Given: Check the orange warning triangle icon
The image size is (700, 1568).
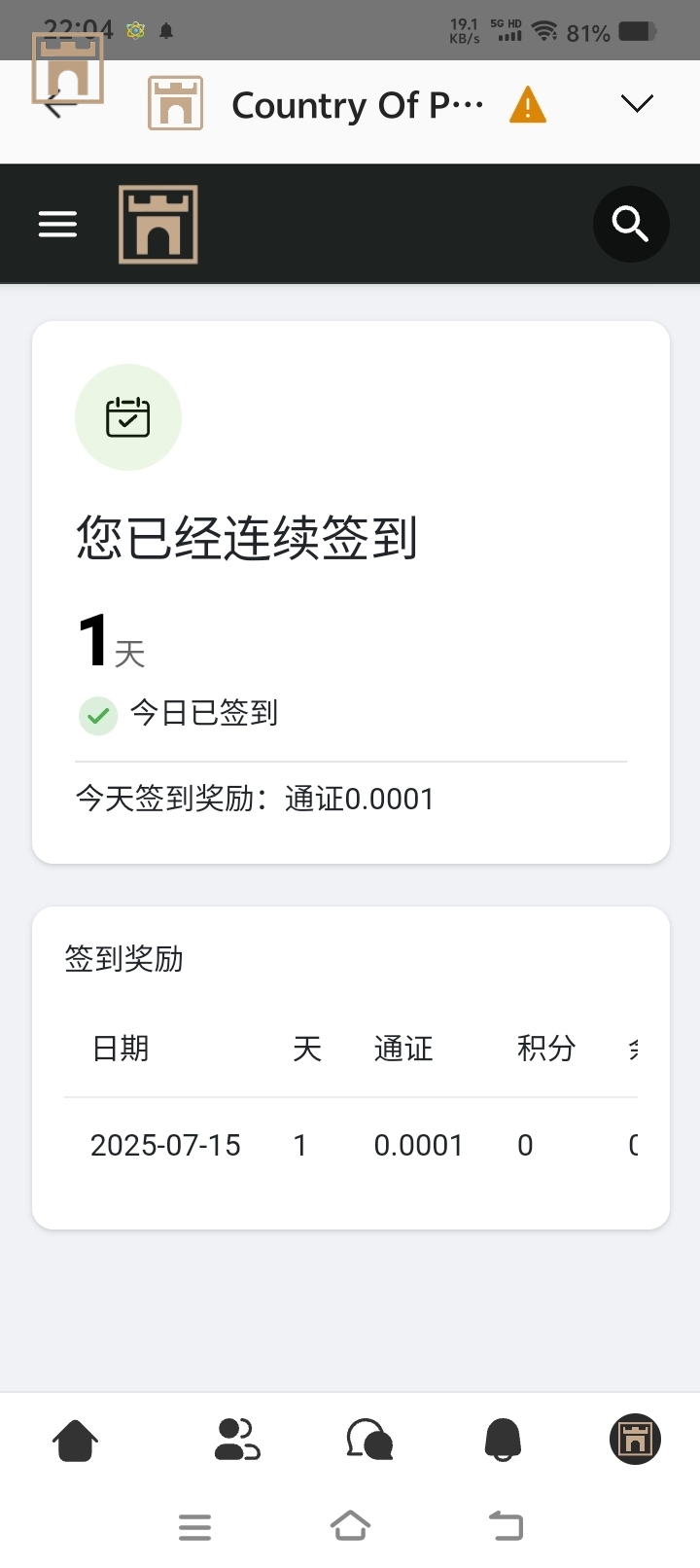Looking at the screenshot, I should click(x=528, y=105).
